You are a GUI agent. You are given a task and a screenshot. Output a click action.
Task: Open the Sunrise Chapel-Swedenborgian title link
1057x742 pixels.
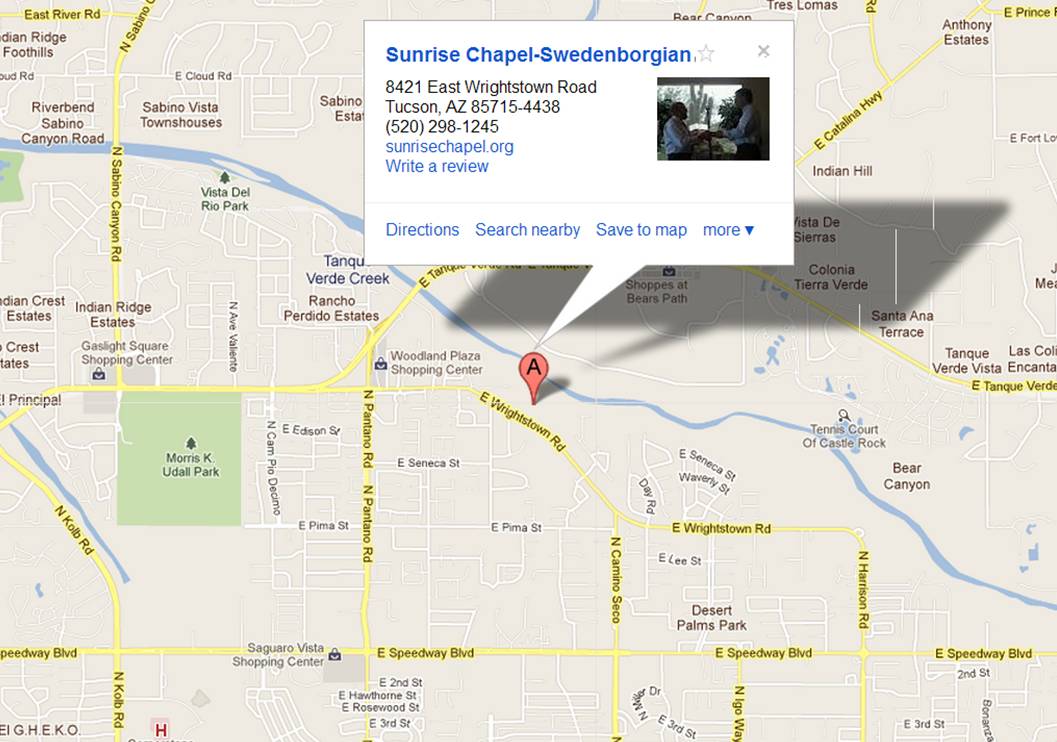538,55
